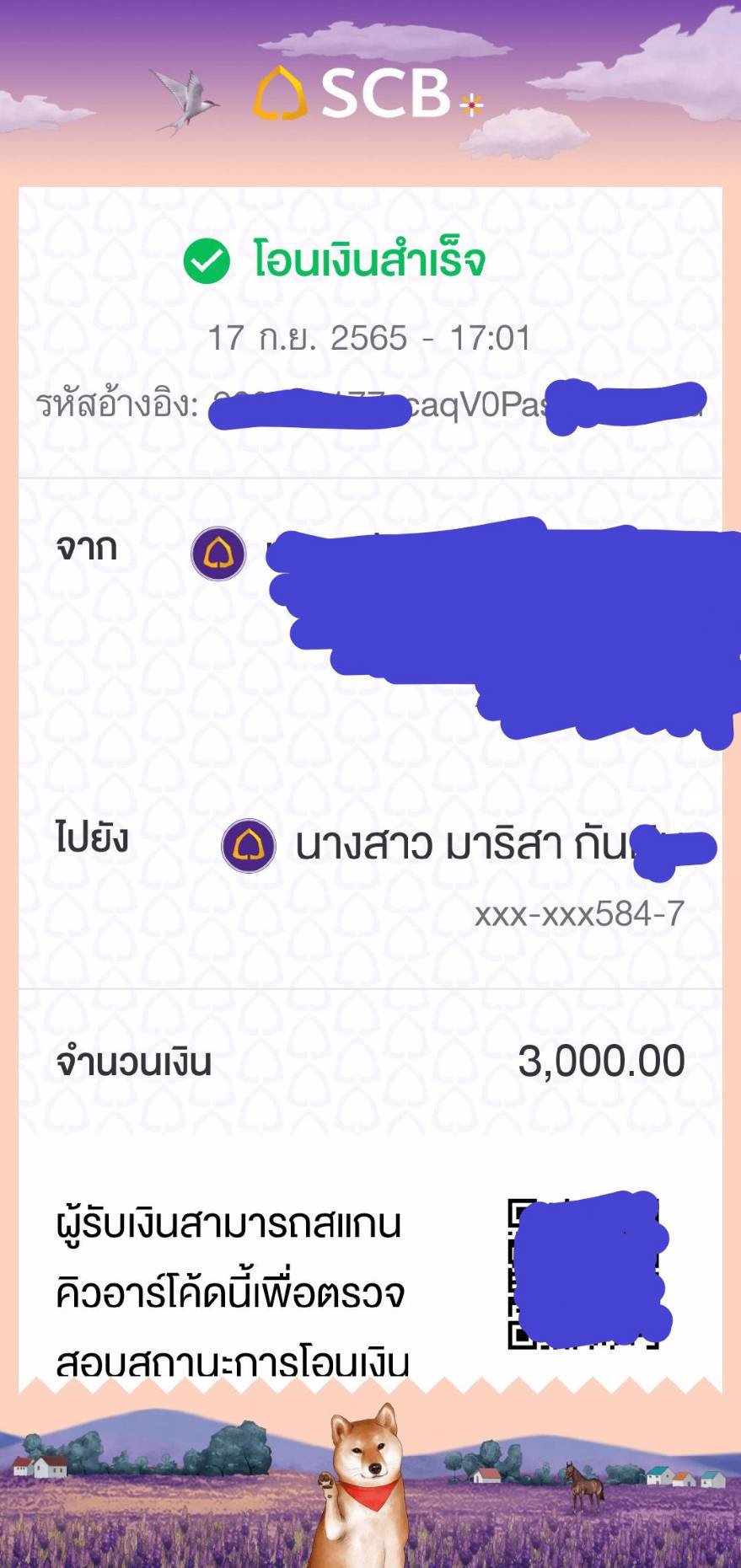Viewport: 741px width, 1568px height.
Task: Select the จาก sender section label
Action: point(84,549)
